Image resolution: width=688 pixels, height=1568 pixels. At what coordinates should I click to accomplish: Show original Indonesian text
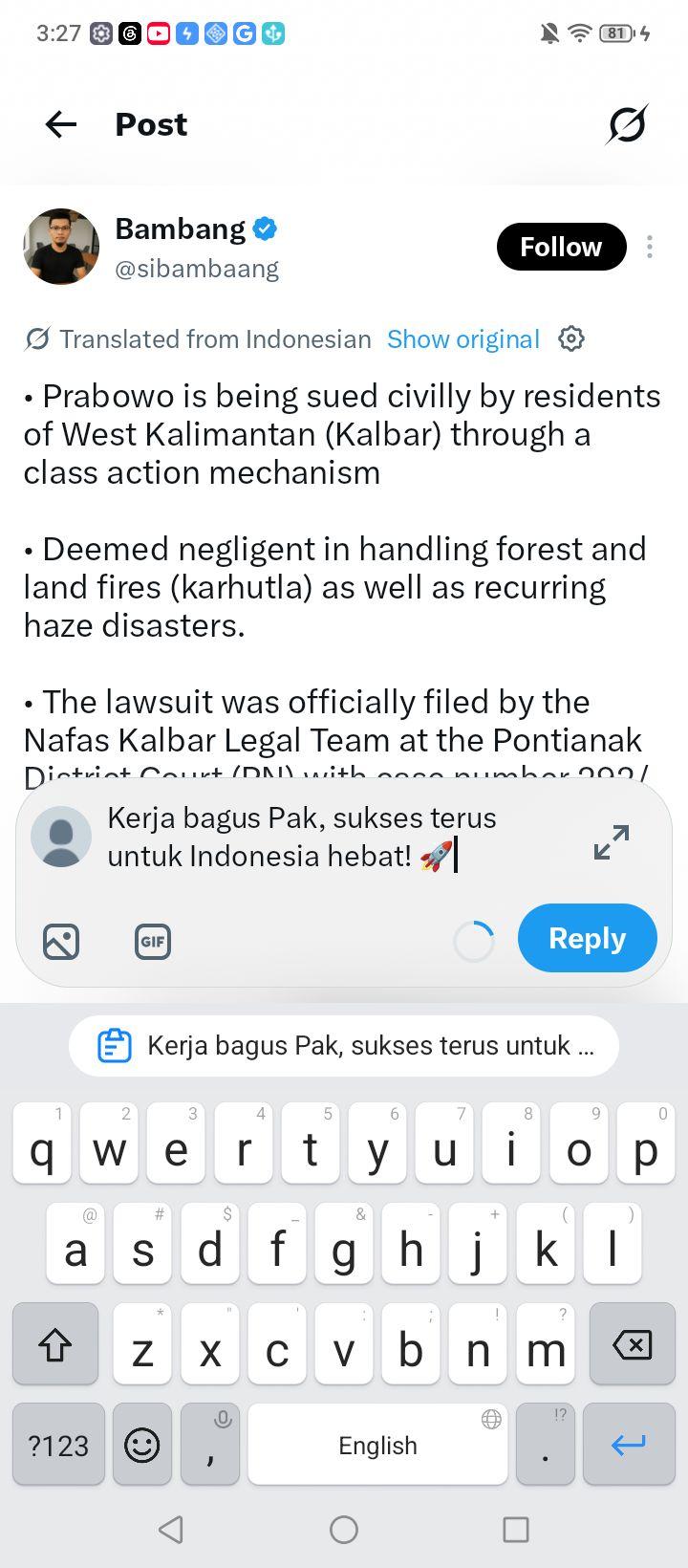463,338
